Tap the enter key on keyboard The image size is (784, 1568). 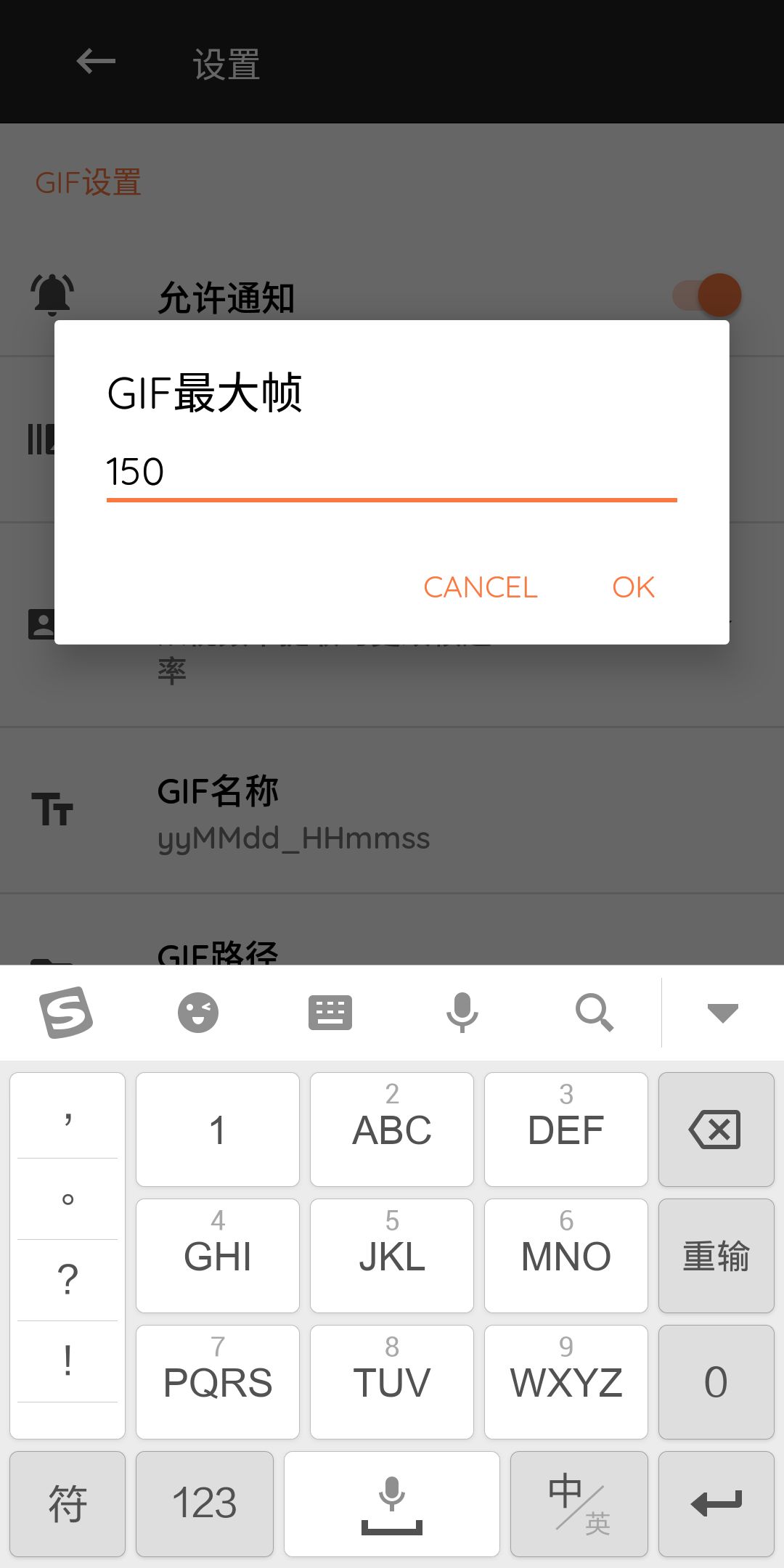click(x=716, y=1504)
